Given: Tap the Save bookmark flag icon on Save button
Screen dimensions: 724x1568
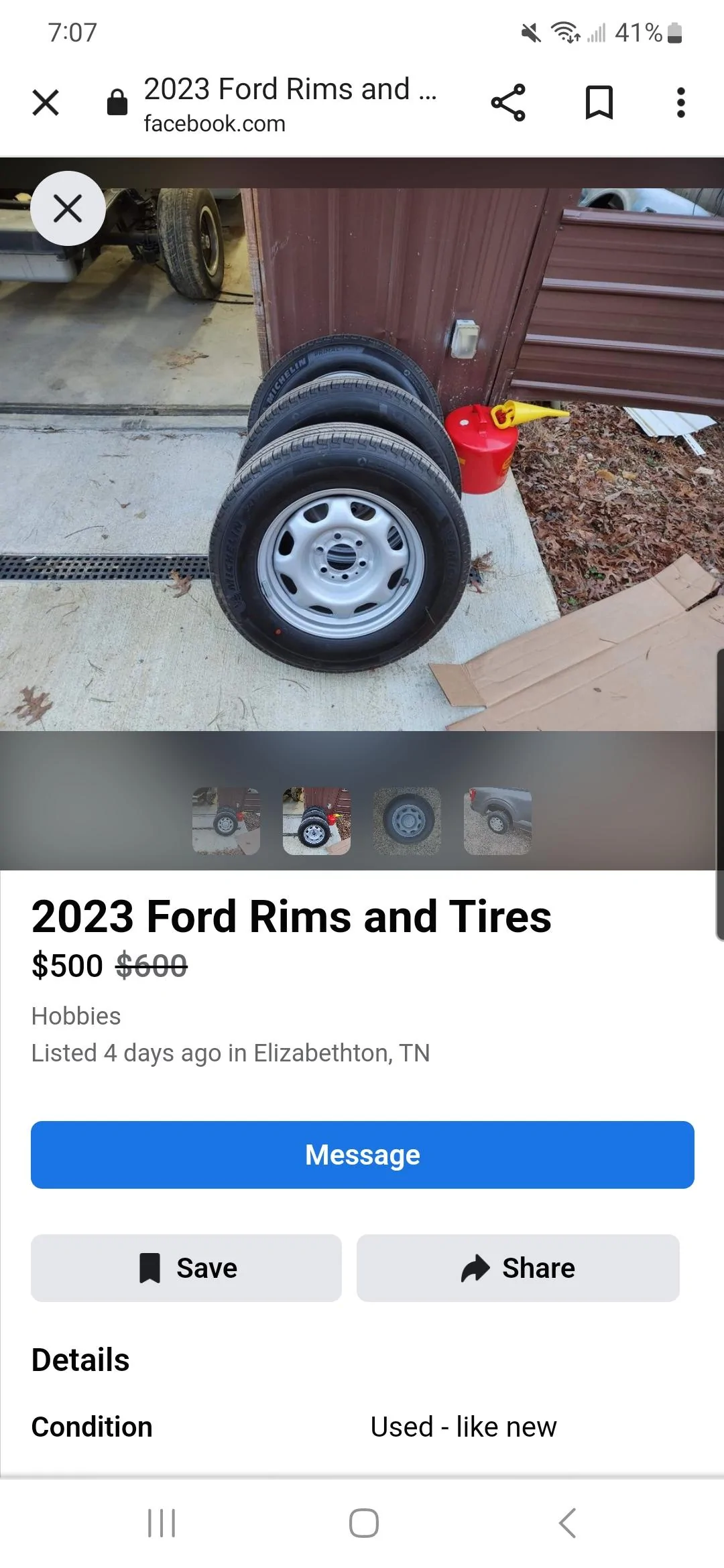Looking at the screenshot, I should (x=153, y=1267).
